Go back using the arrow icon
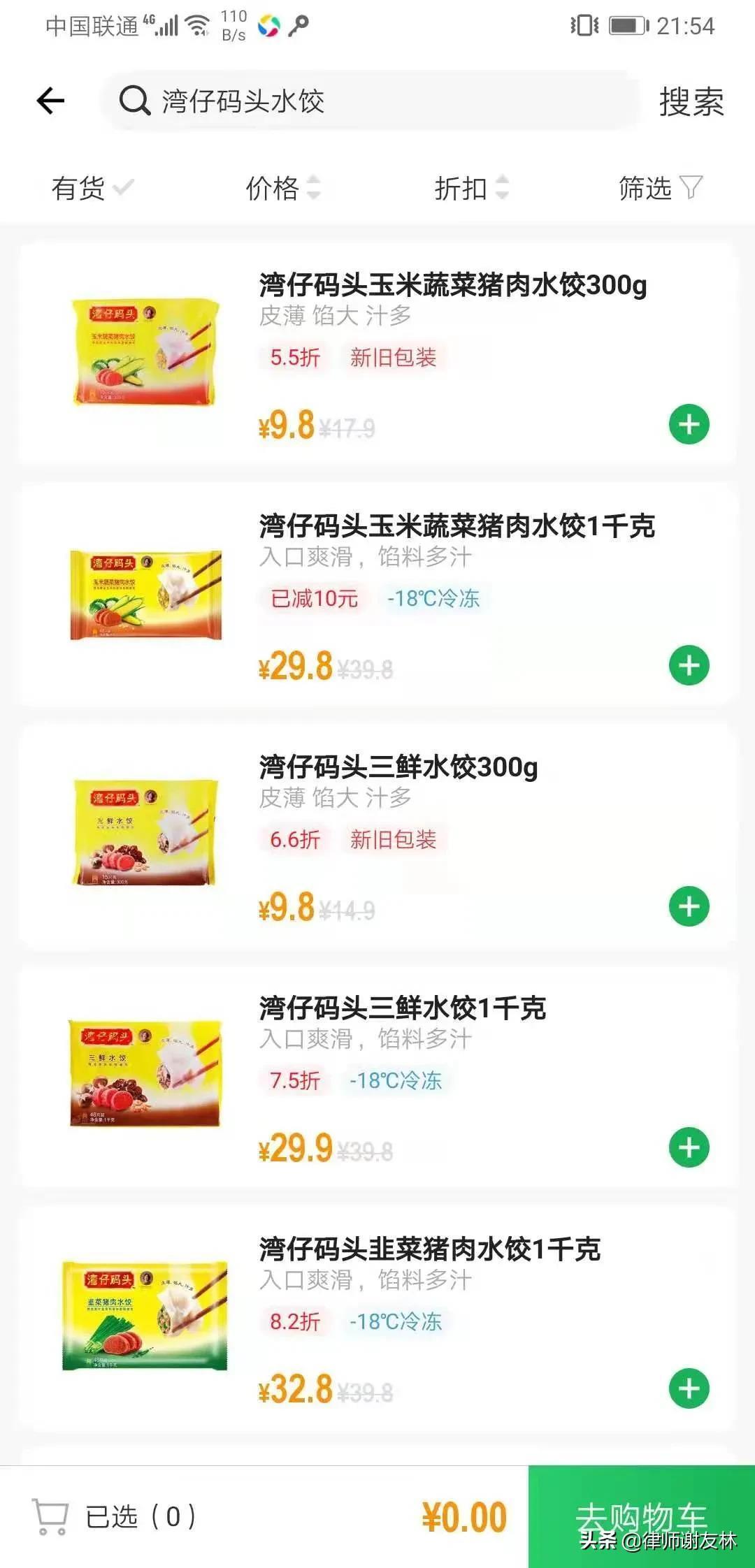 click(x=50, y=101)
